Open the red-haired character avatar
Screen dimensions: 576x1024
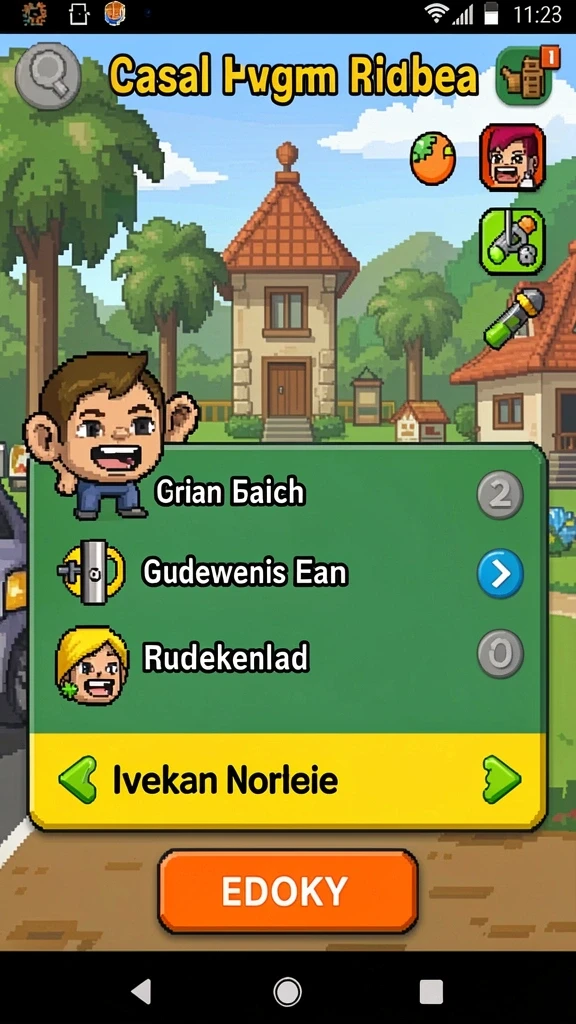pyautogui.click(x=513, y=157)
